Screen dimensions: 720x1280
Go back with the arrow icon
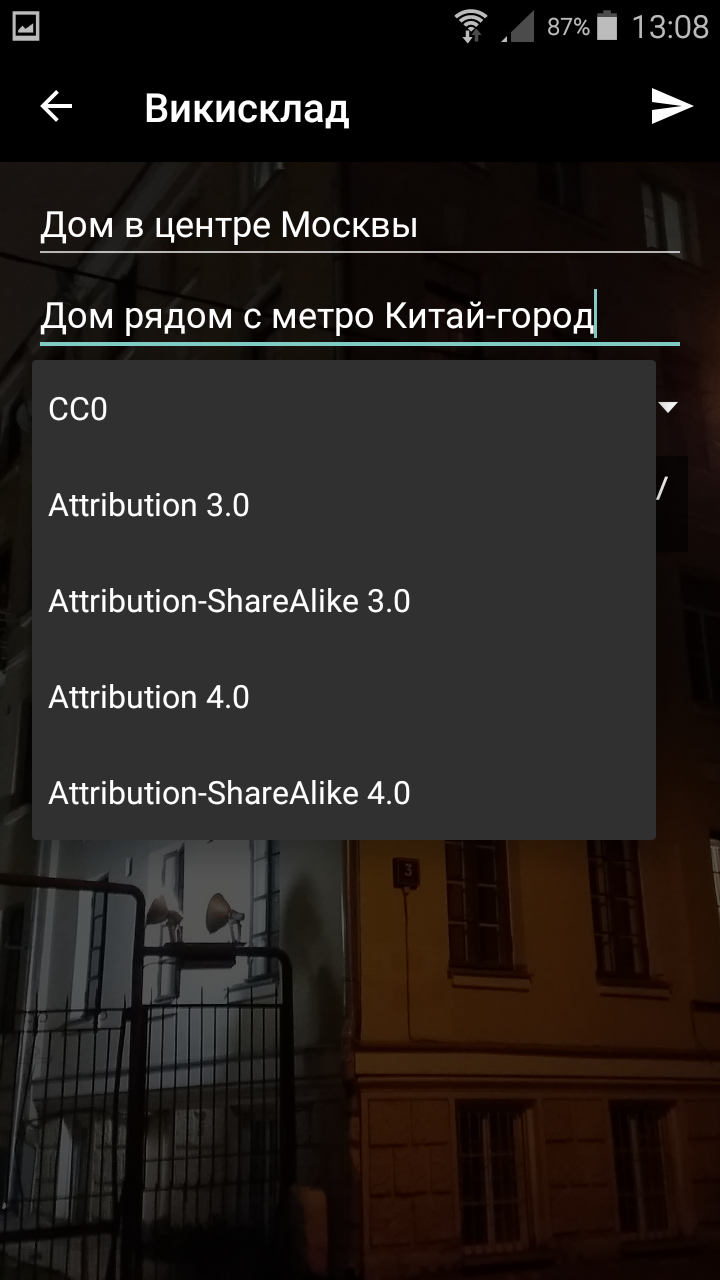coord(57,107)
